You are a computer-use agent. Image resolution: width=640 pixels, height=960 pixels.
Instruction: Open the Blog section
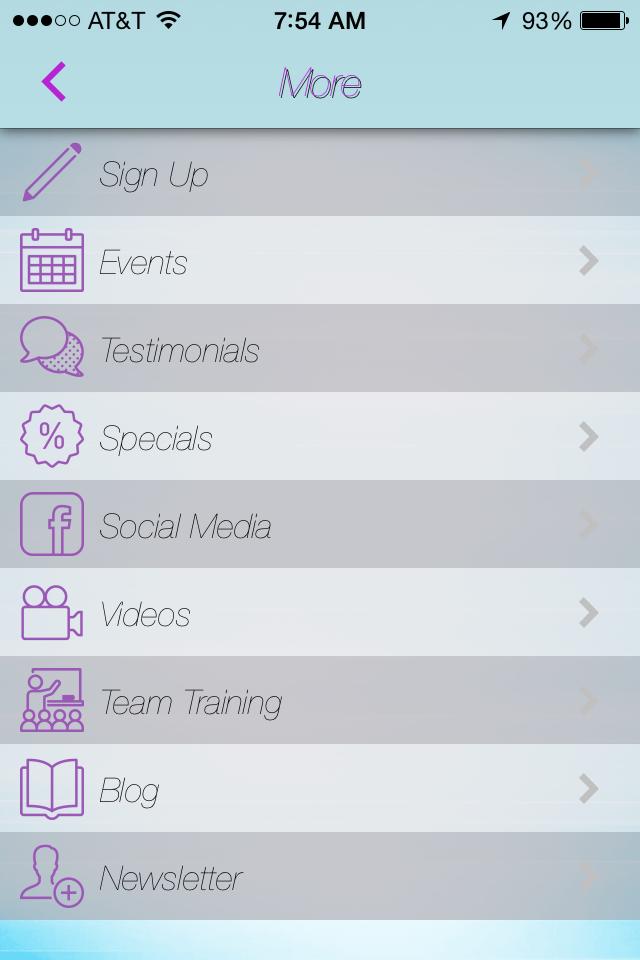point(320,790)
